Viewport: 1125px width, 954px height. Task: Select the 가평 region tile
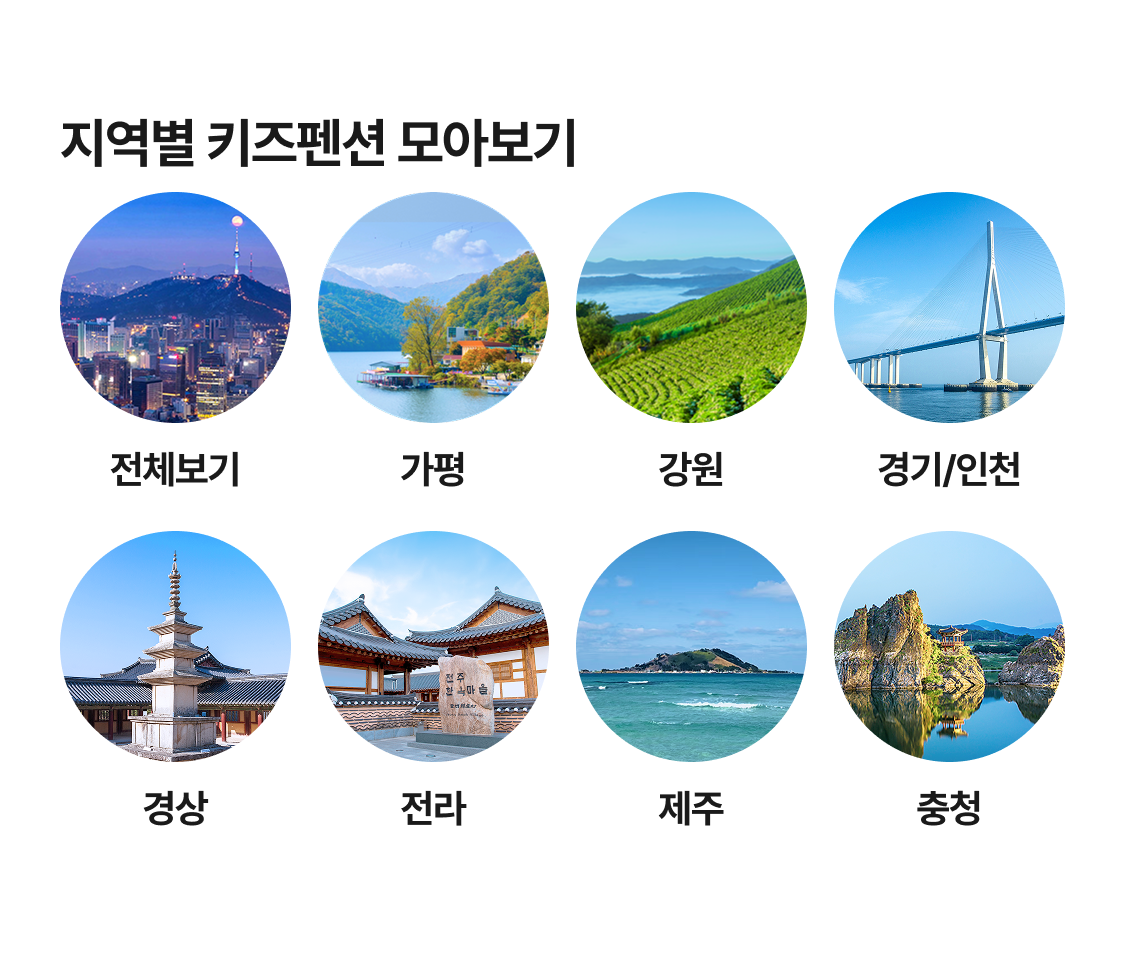point(433,307)
